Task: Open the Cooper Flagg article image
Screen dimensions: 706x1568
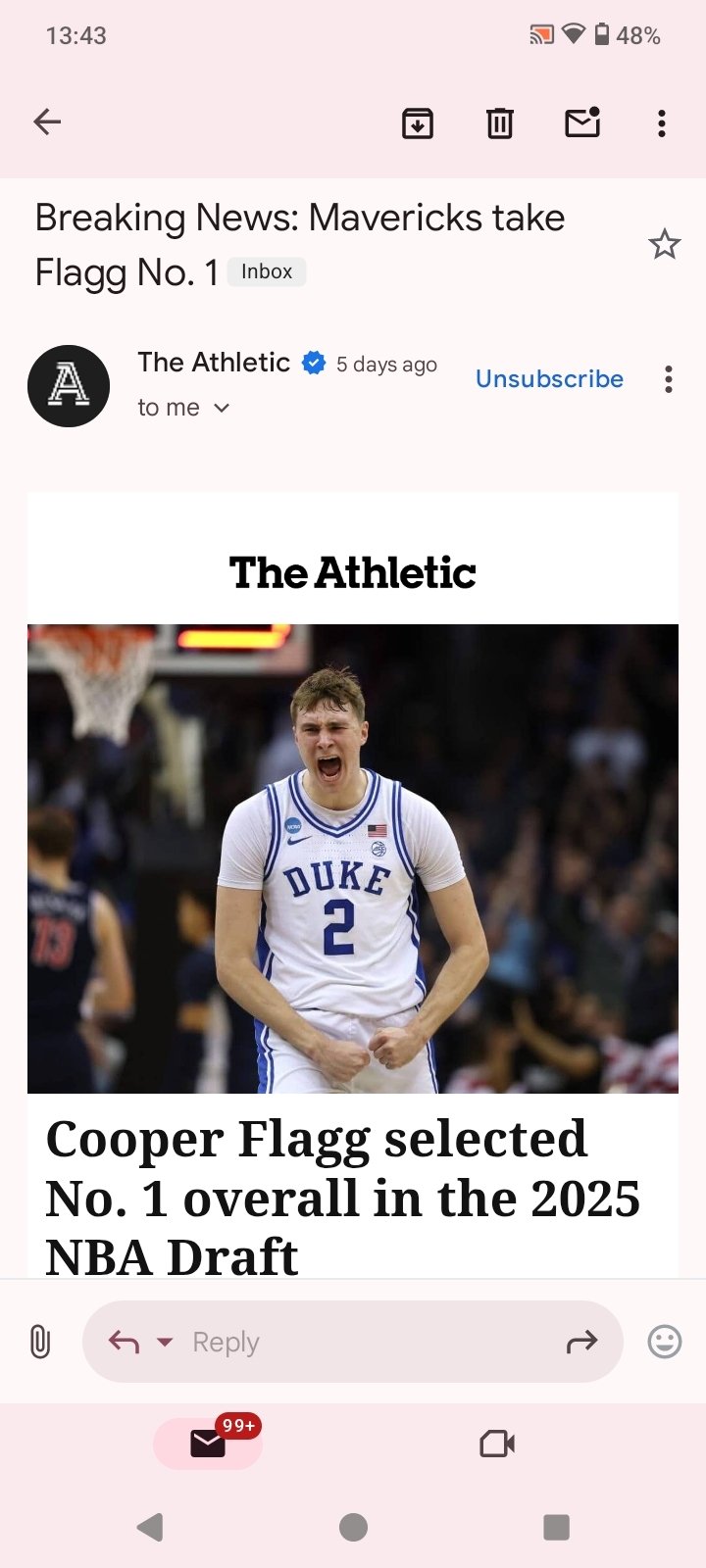Action: [353, 858]
